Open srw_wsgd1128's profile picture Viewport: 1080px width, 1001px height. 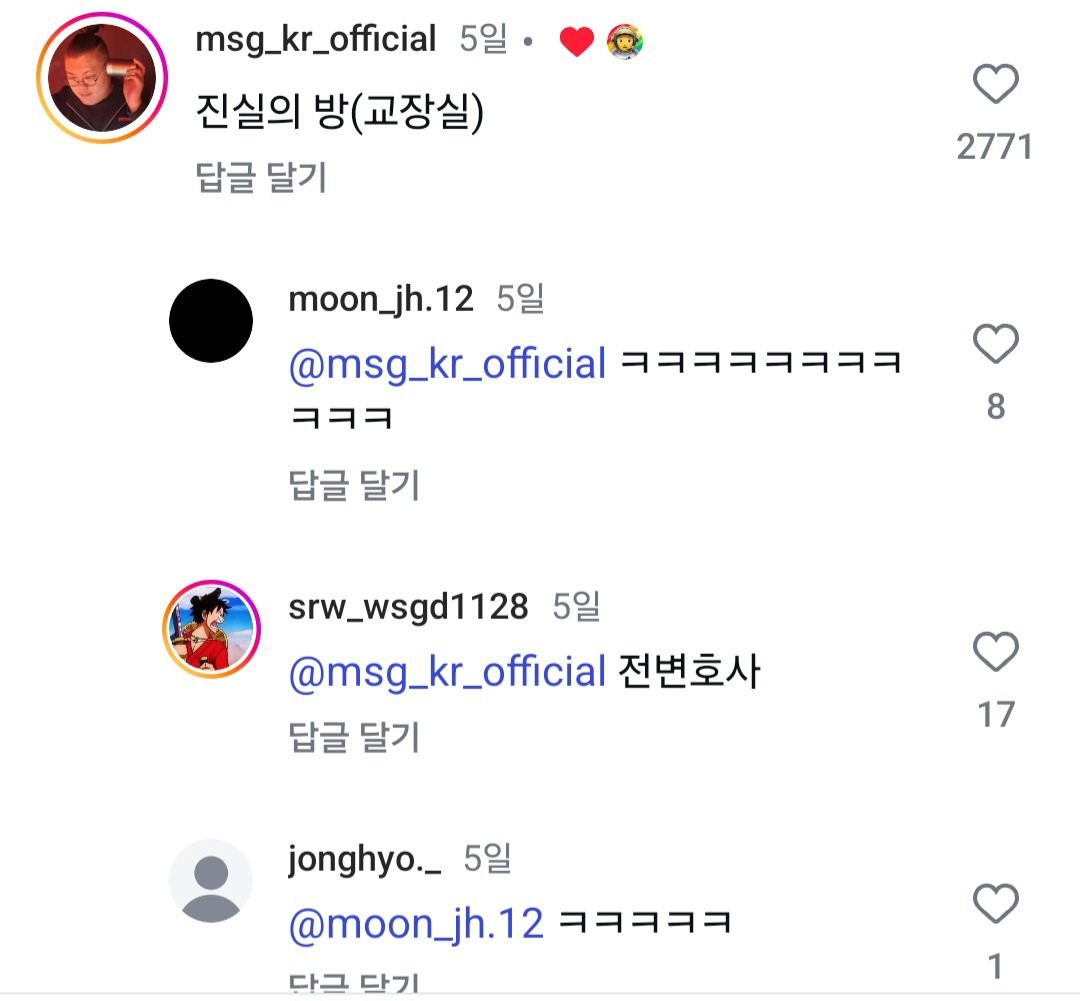coord(211,629)
